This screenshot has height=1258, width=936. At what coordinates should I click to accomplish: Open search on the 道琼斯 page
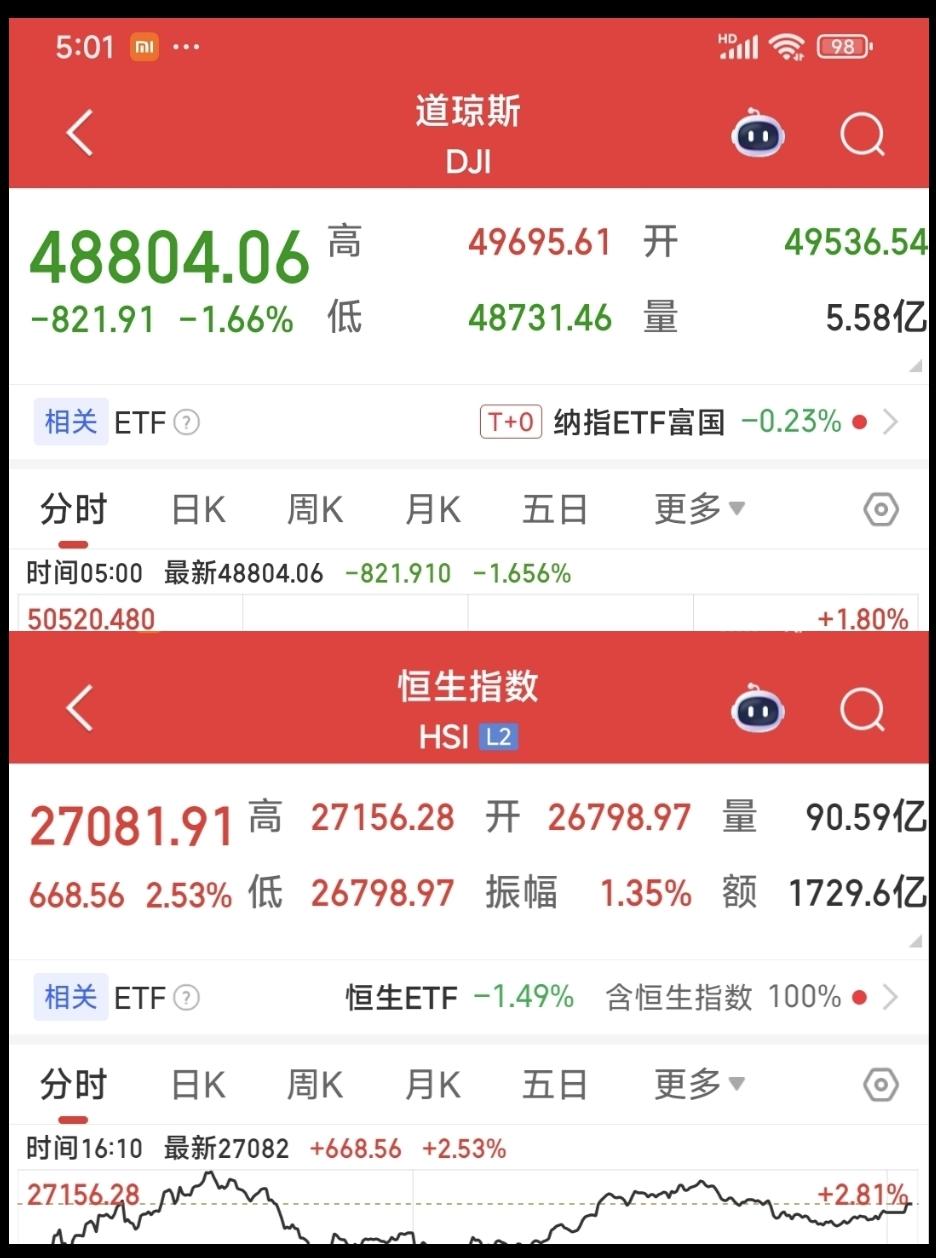coord(862,135)
